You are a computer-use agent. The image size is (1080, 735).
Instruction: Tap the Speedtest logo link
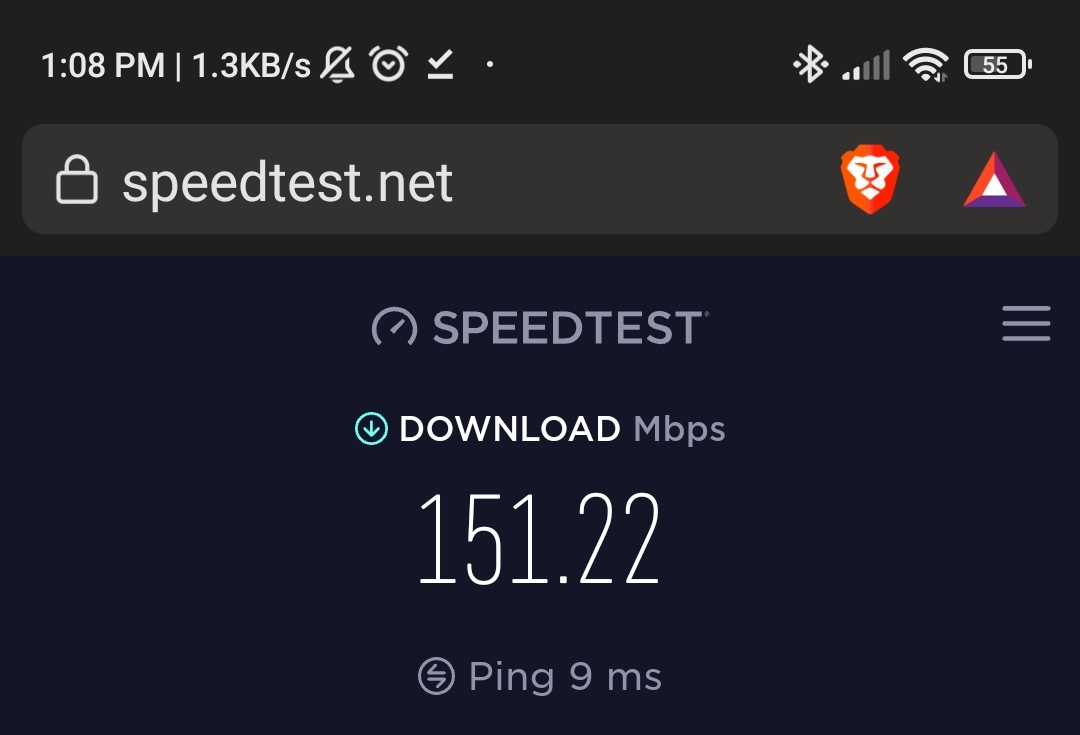pos(540,328)
